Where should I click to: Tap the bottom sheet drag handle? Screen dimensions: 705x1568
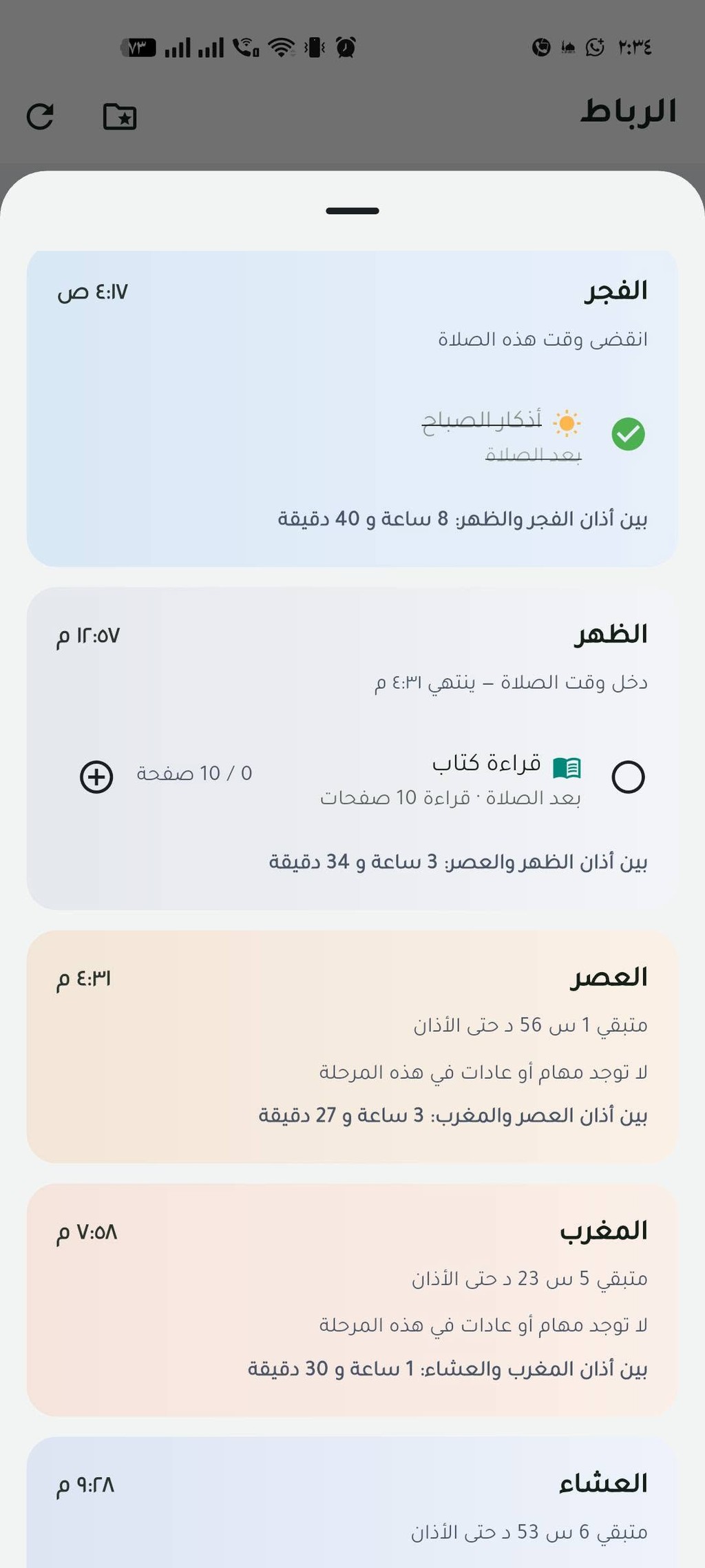[x=352, y=211]
